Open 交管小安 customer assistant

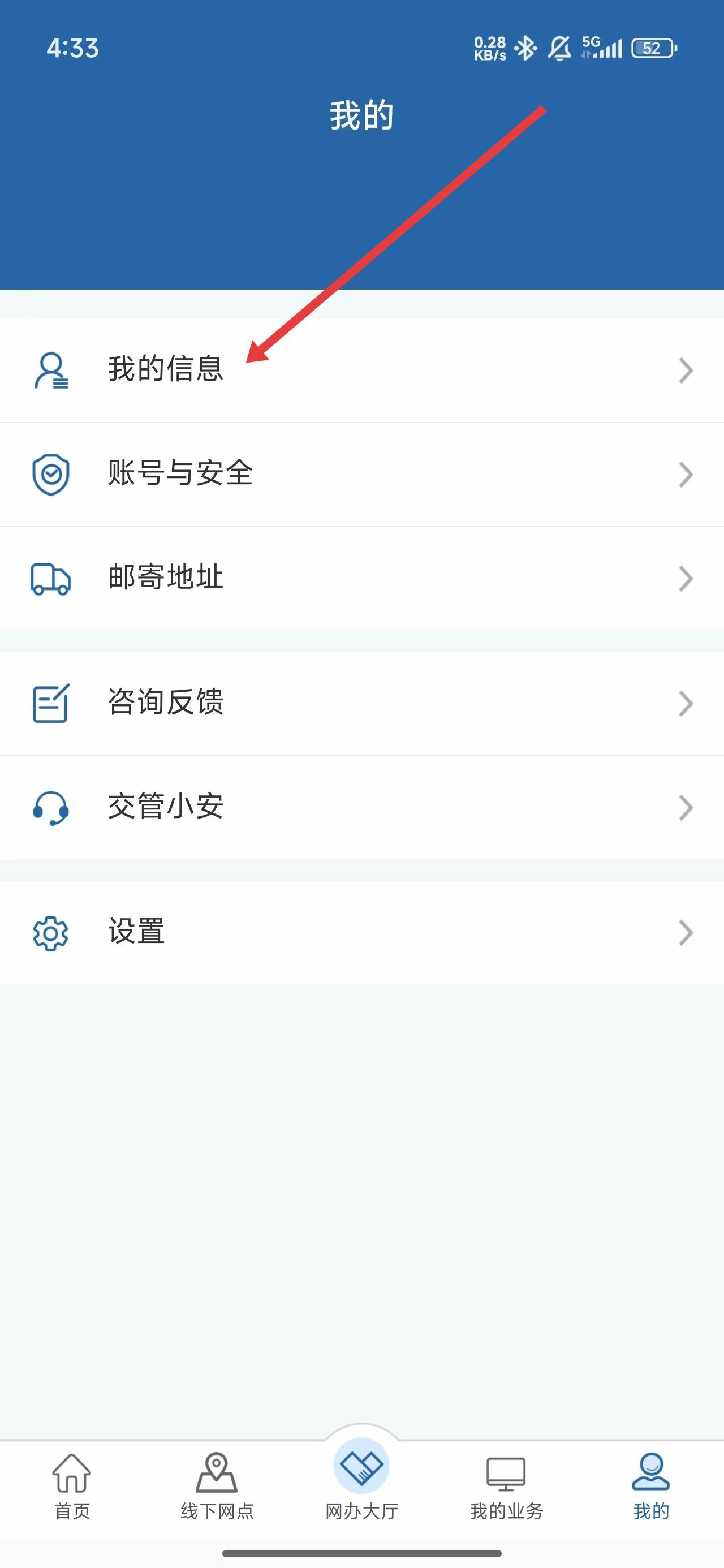[x=361, y=807]
